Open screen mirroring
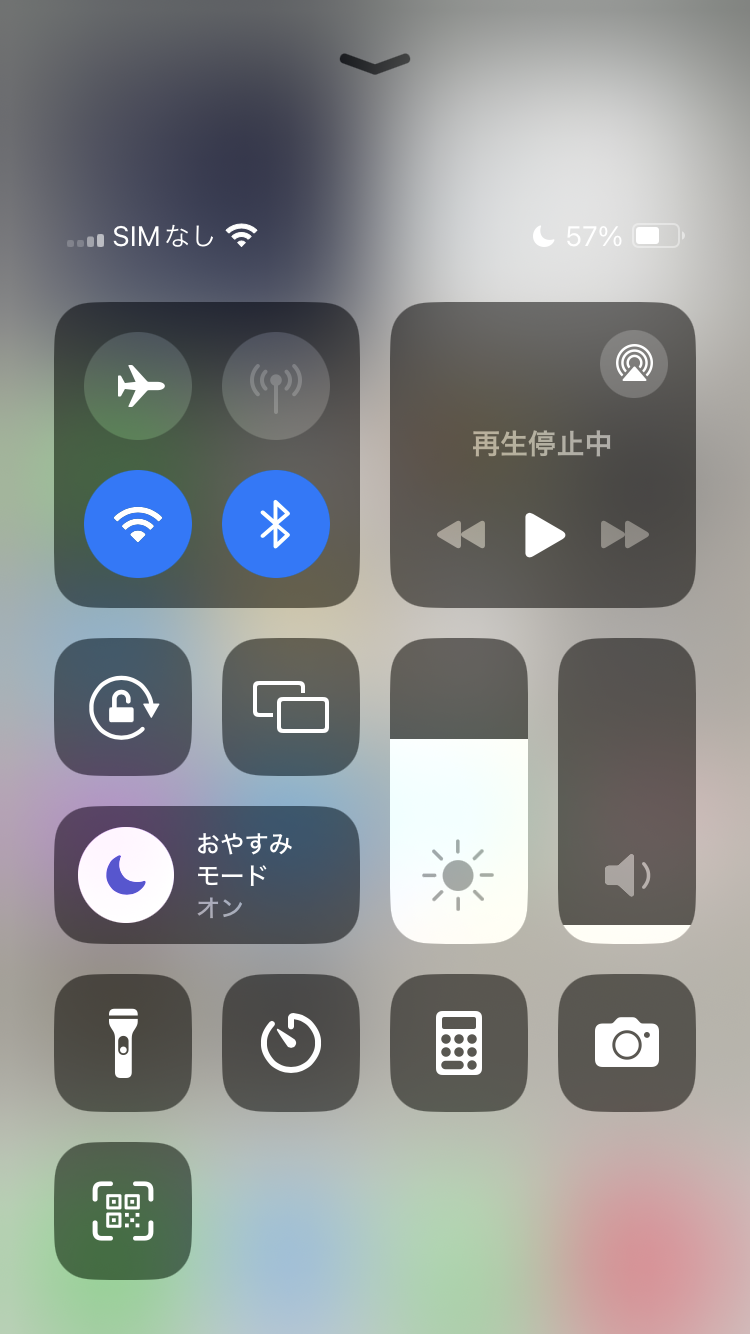Viewport: 750px width, 1334px height. point(291,707)
